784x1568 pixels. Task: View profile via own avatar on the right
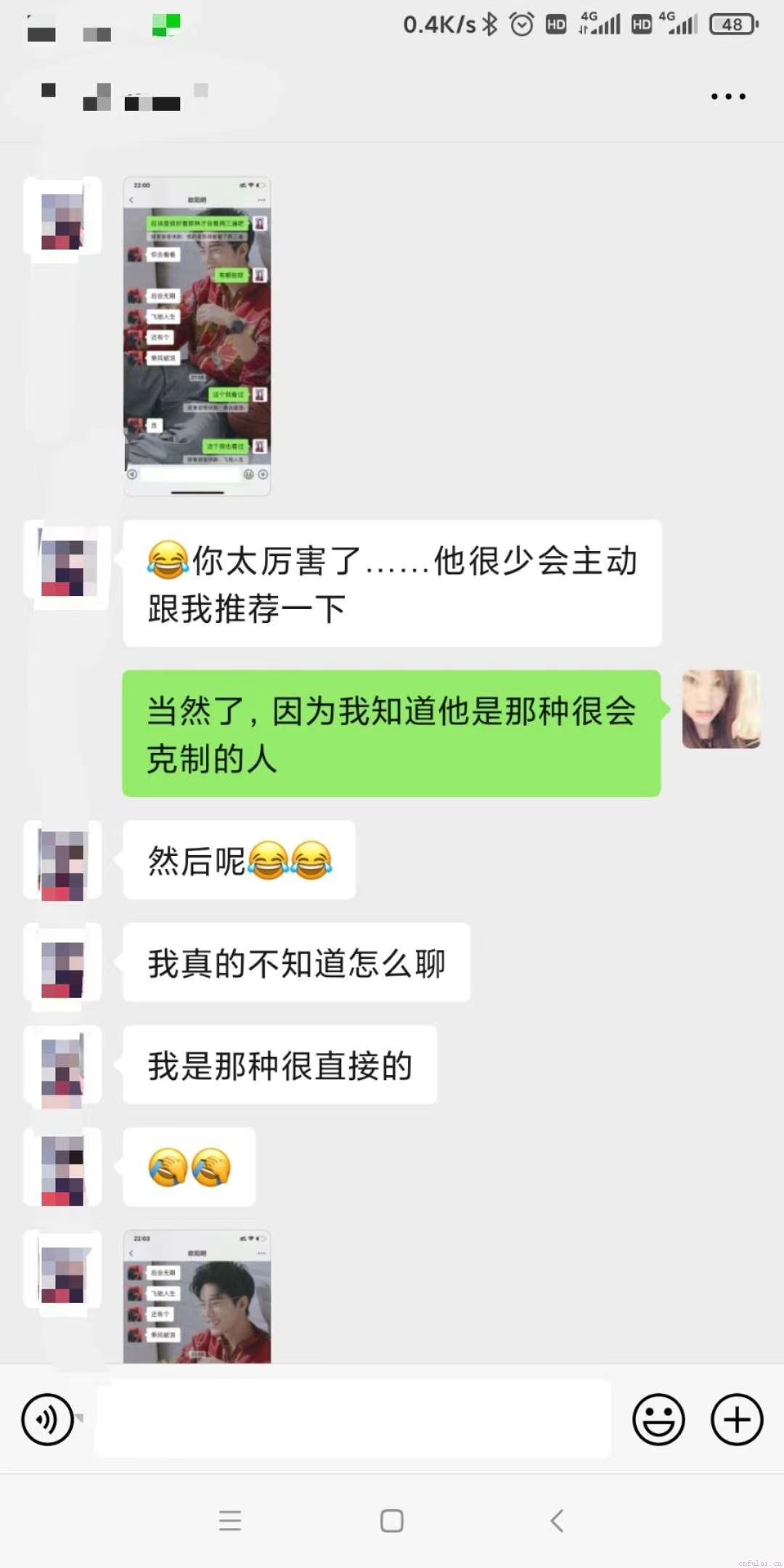721,709
